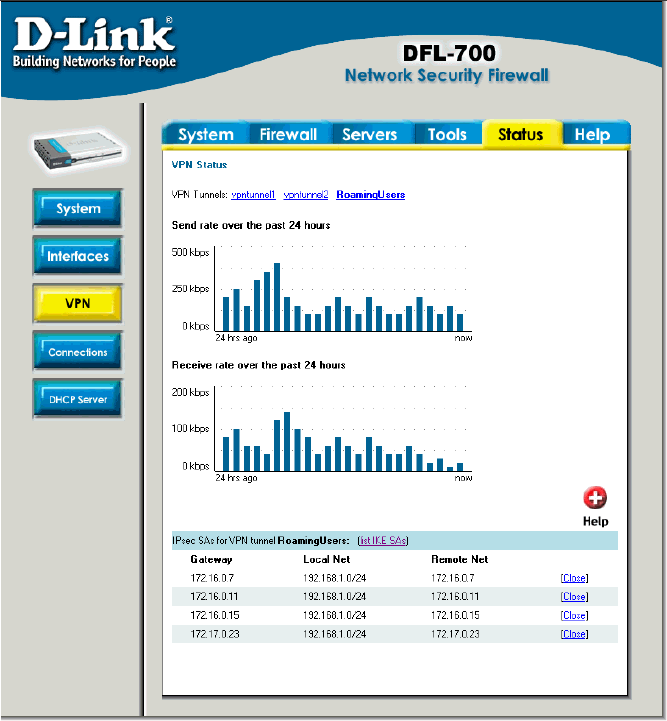667x721 pixels.
Task: Tap the red Help plus icon
Action: pos(595,498)
